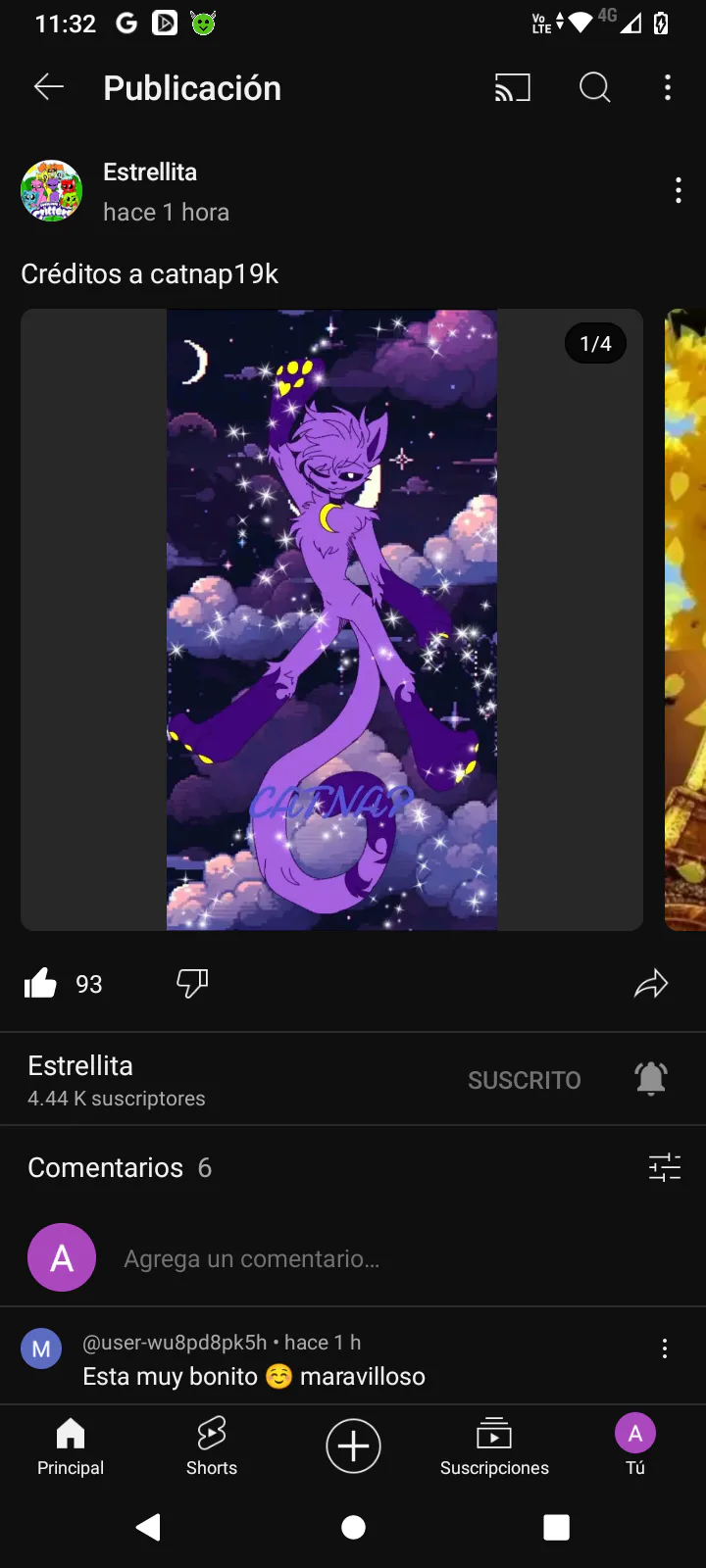Open the search magnifier icon
The image size is (706, 1568).
[595, 88]
